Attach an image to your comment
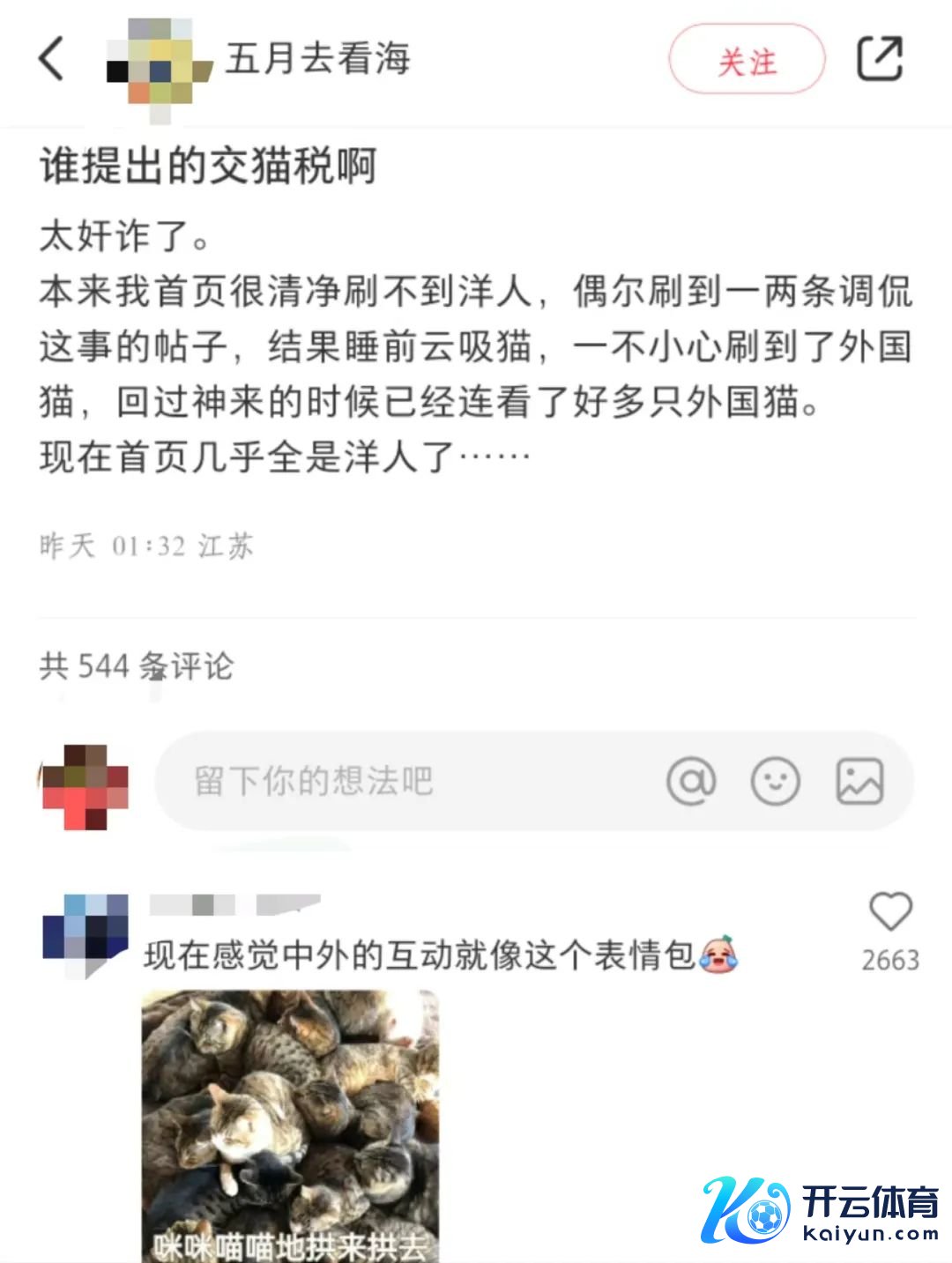952x1263 pixels. point(859,781)
